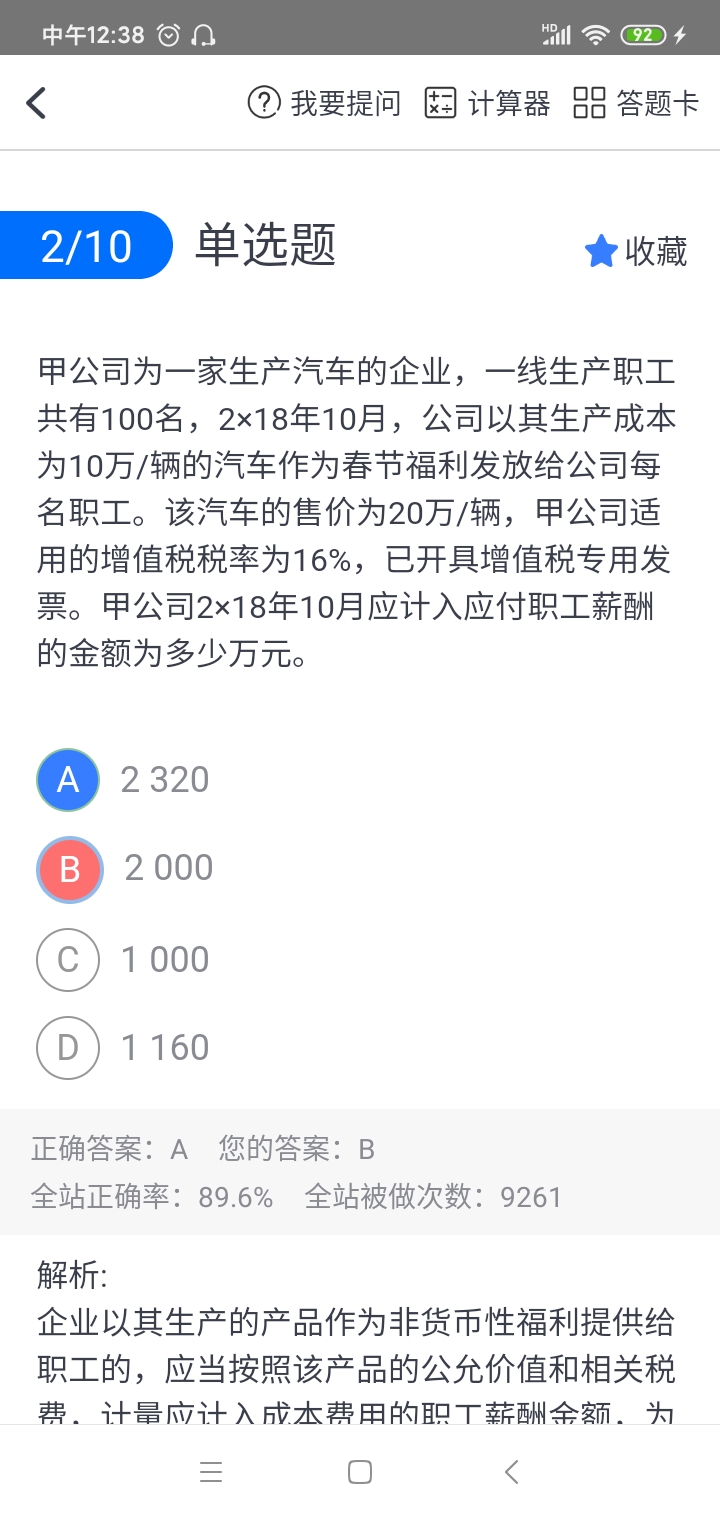Choose option D, 1 160
This screenshot has width=720, height=1520.
pyautogui.click(x=68, y=1048)
